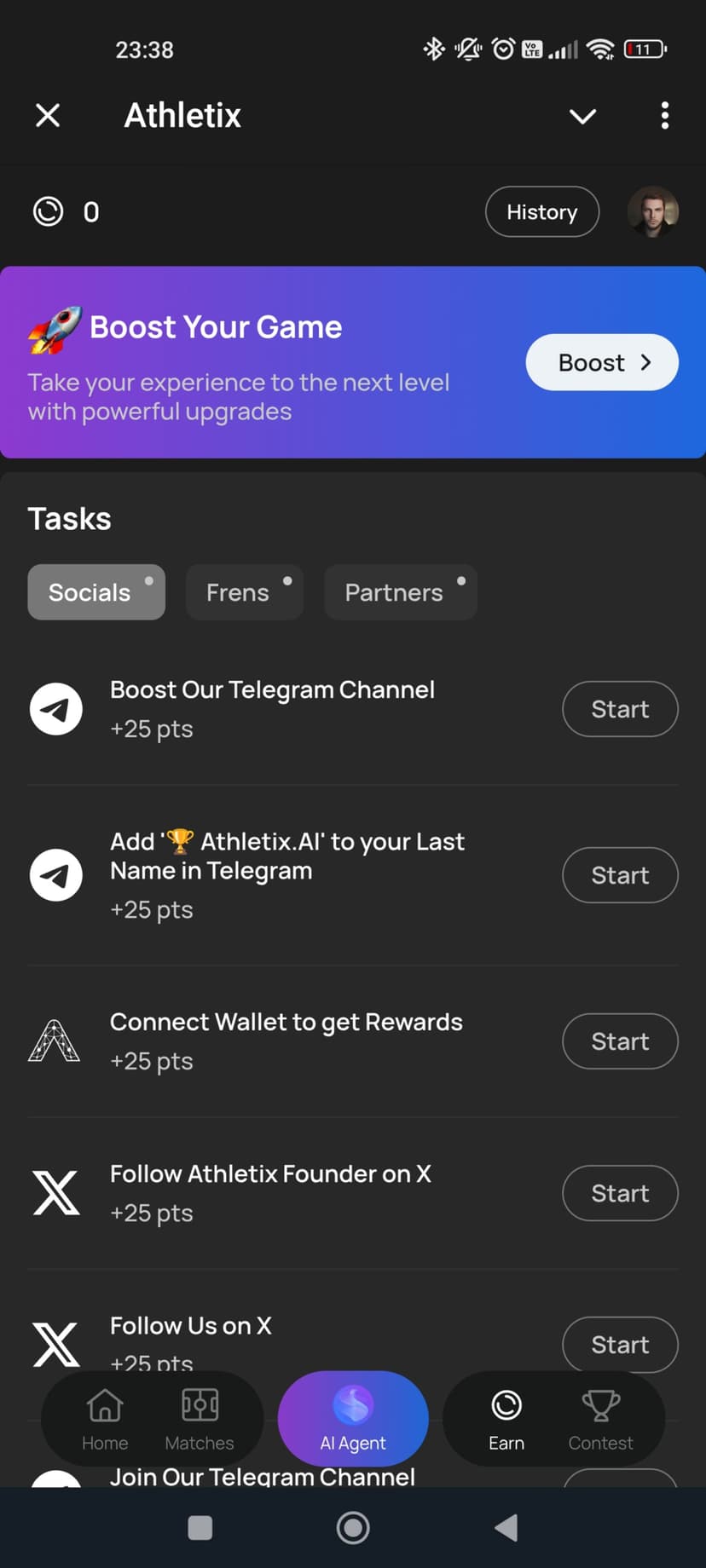Open the Matches tab
This screenshot has height=1568, width=706.
tap(200, 1419)
